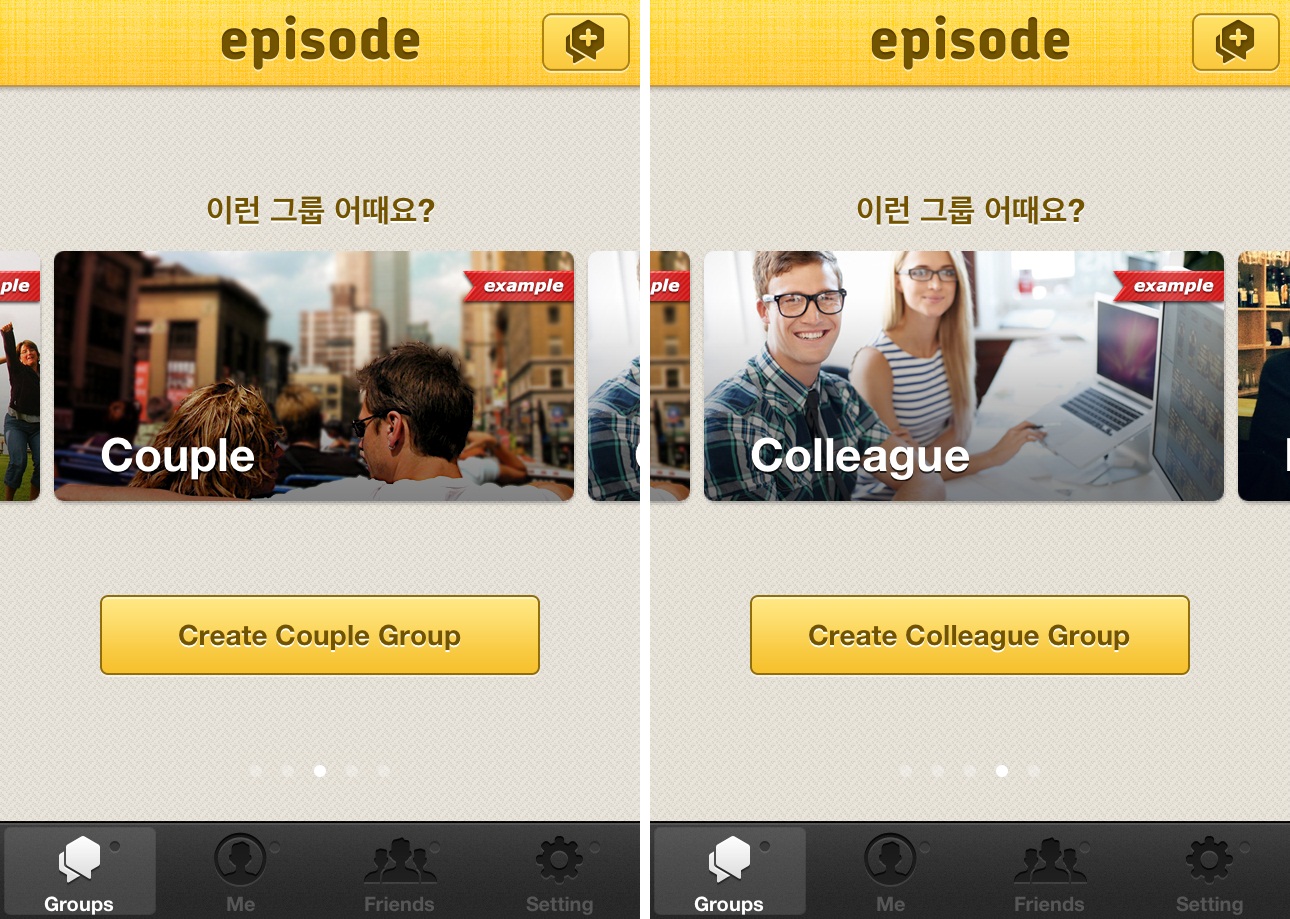Select Groups tab on the Colleague screen
The height and width of the screenshot is (919, 1290).
point(729,871)
